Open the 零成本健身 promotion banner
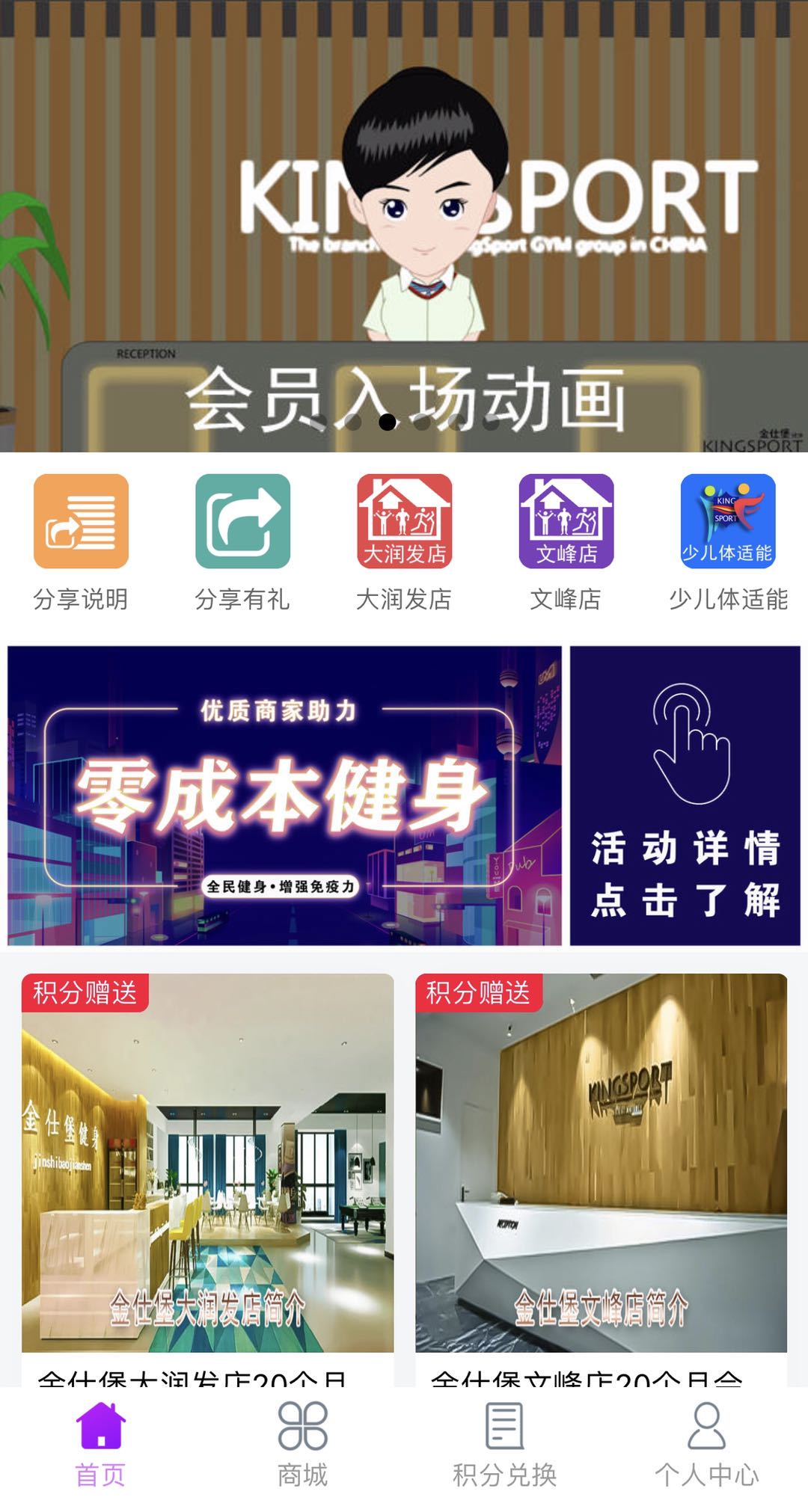 point(284,795)
